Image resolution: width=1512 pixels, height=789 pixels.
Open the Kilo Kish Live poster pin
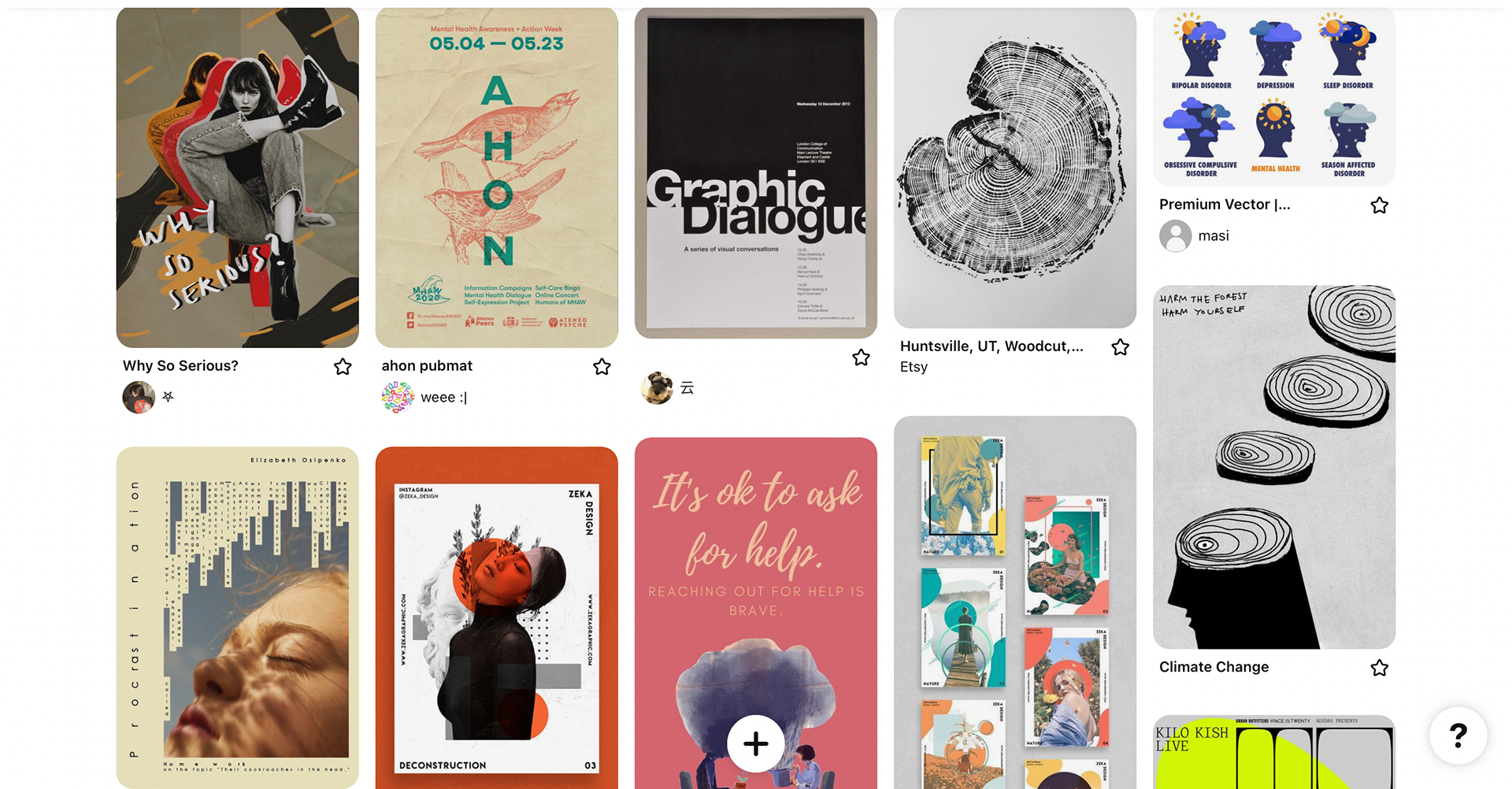click(1274, 752)
